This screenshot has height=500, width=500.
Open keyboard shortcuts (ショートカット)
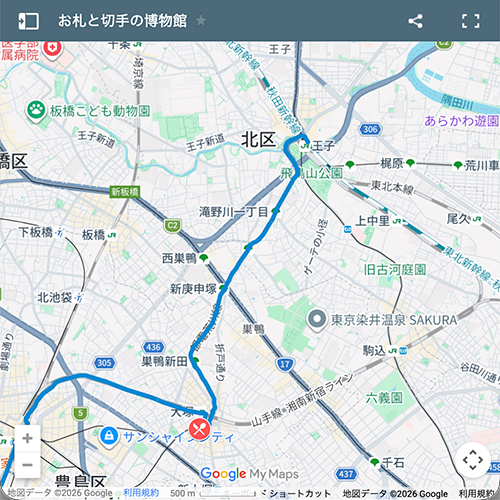pos(300,494)
